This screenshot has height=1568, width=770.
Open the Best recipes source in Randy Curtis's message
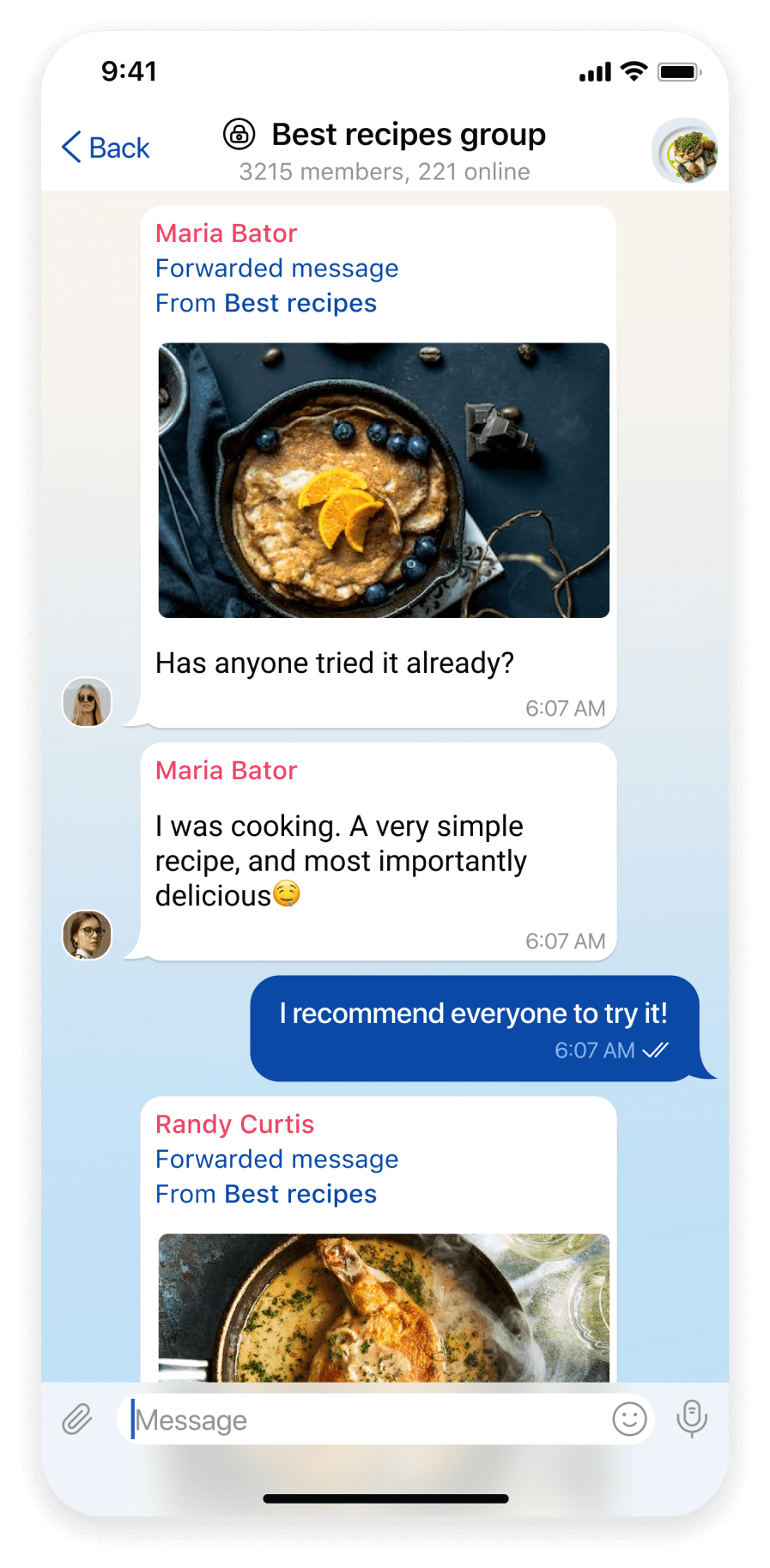pos(300,1195)
